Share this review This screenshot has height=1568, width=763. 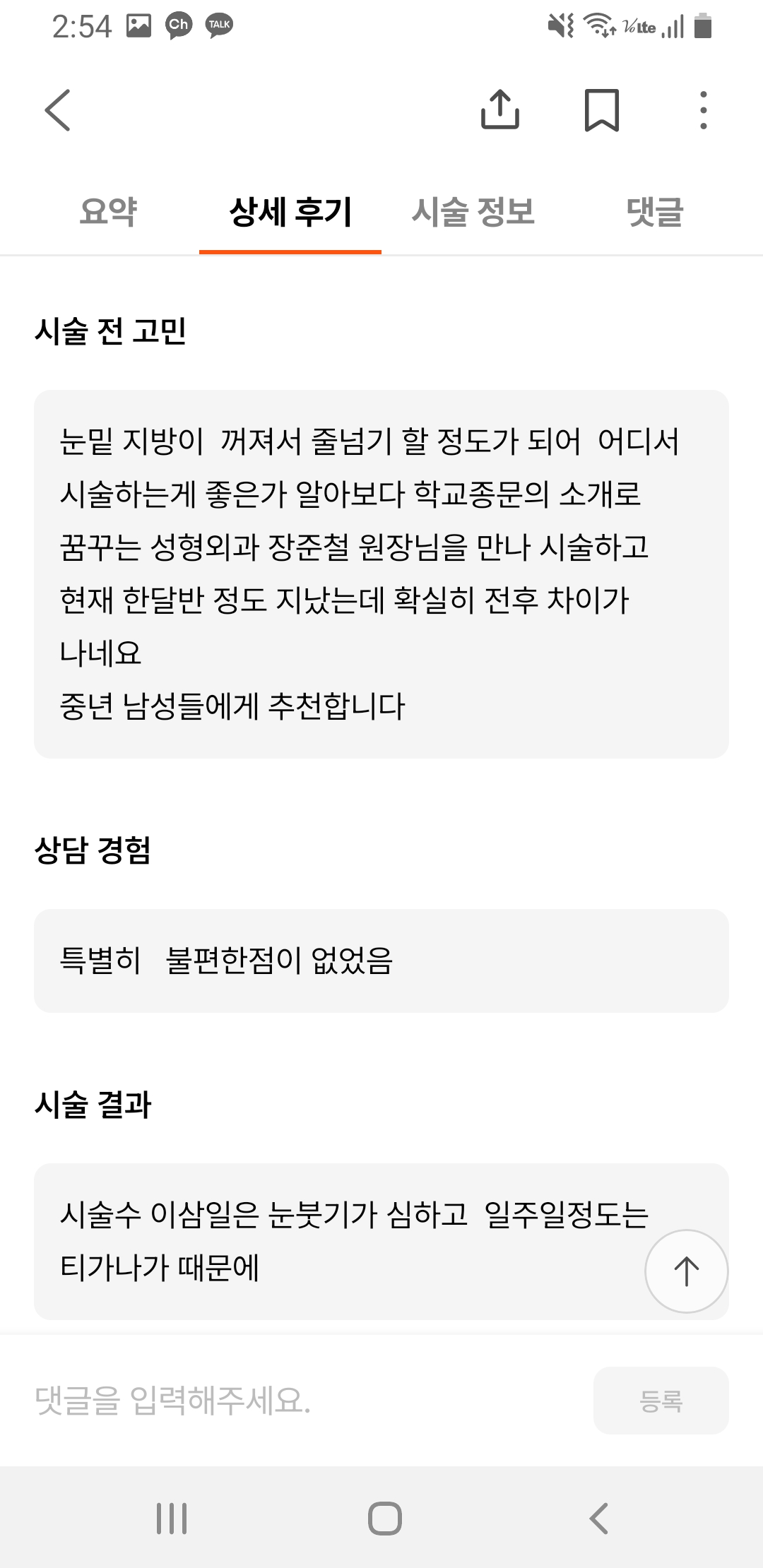(x=500, y=110)
